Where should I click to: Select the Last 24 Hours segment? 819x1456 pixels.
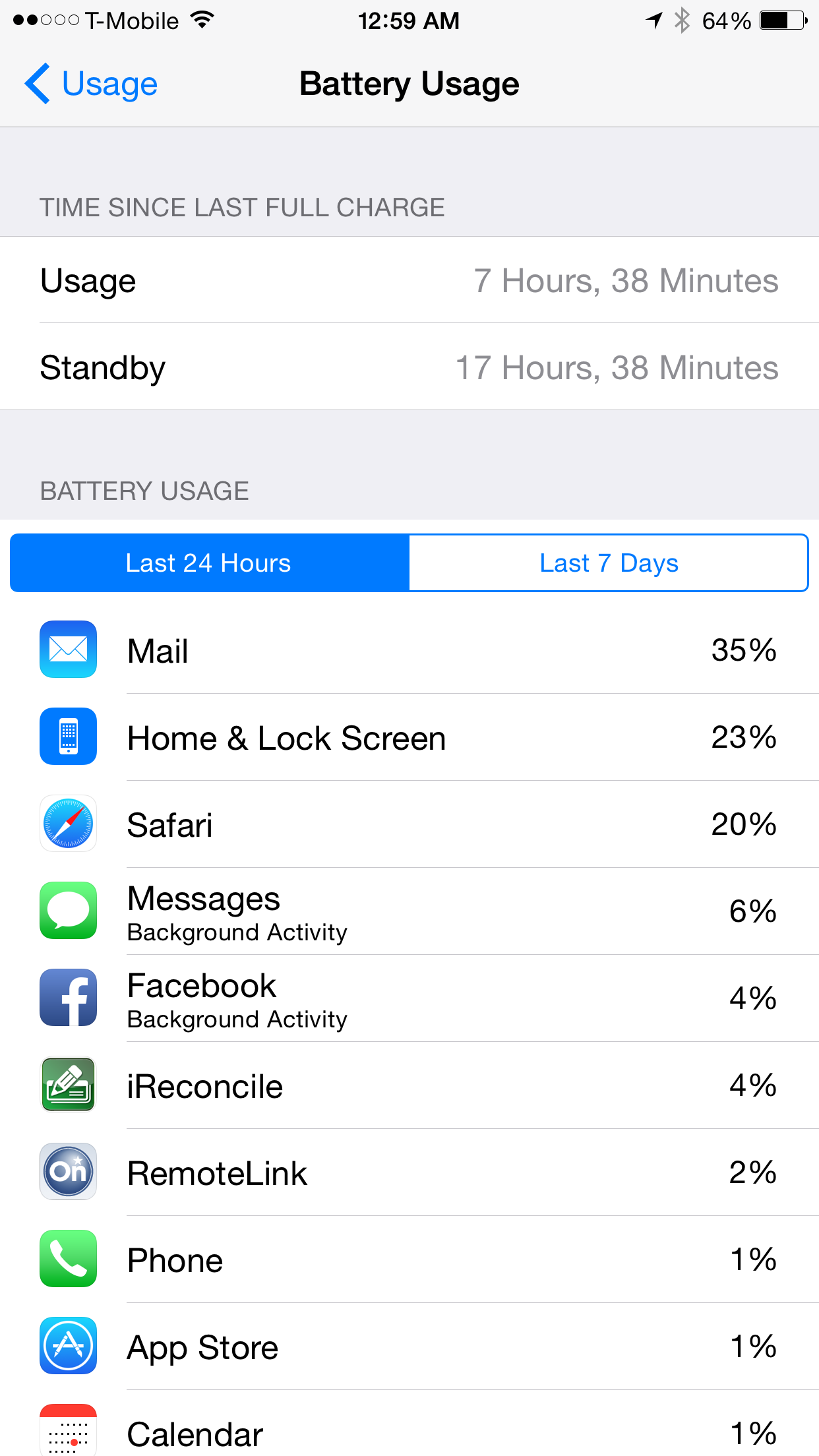coord(210,563)
